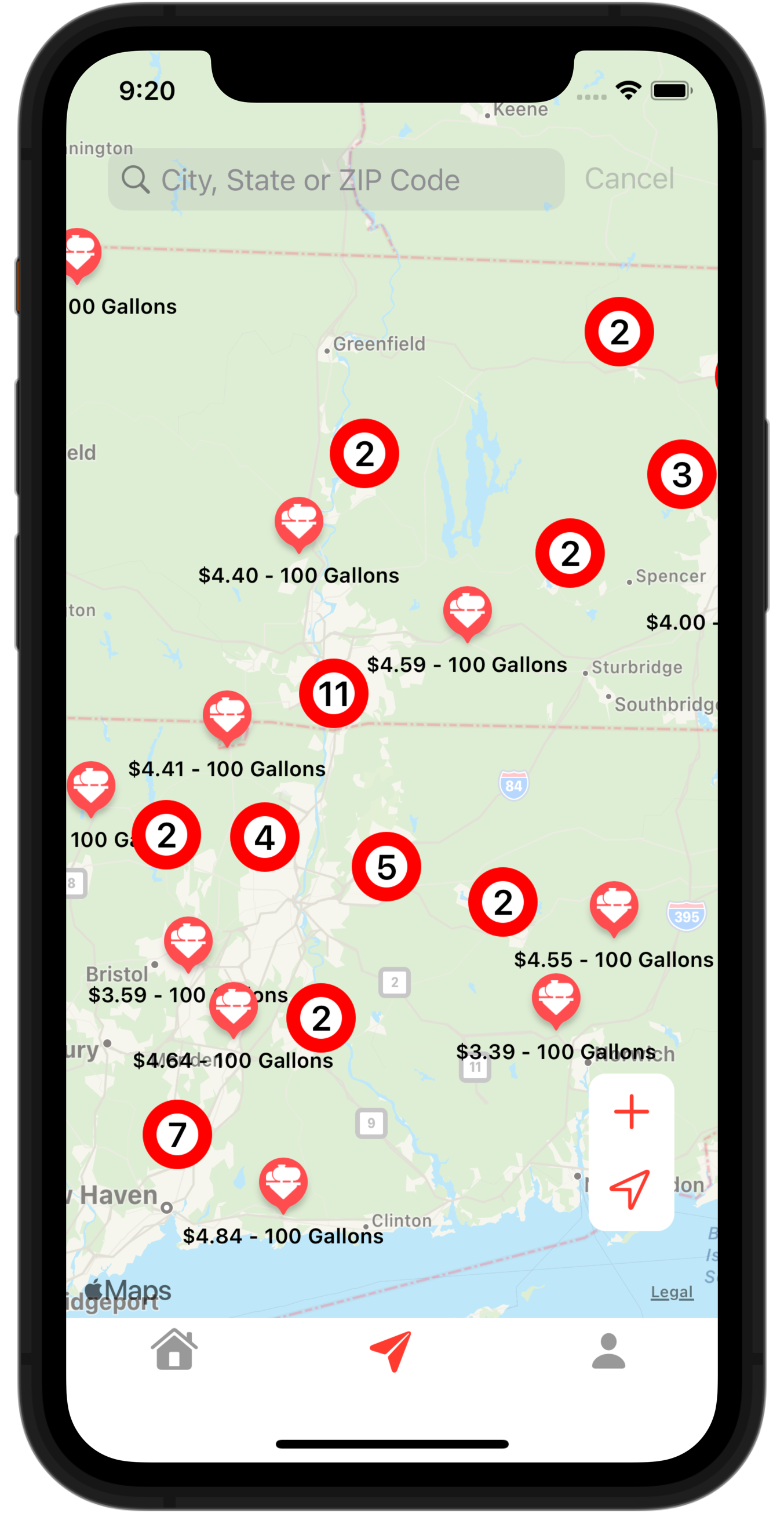Open the $4.41 - 100 Gallons pin
This screenshot has width=784, height=1513.
(227, 715)
